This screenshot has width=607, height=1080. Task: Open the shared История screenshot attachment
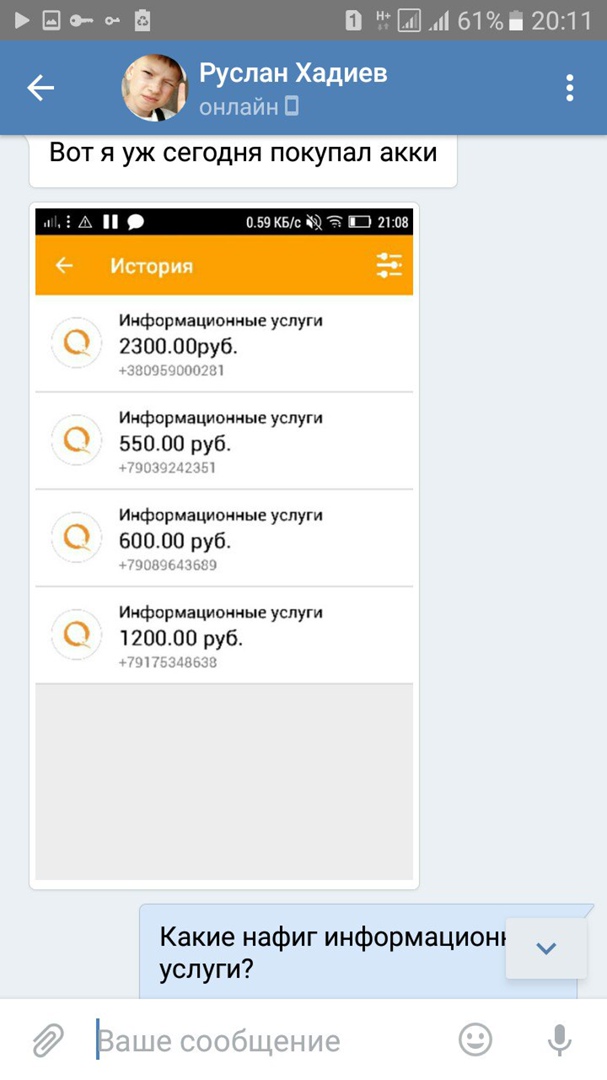click(x=224, y=545)
